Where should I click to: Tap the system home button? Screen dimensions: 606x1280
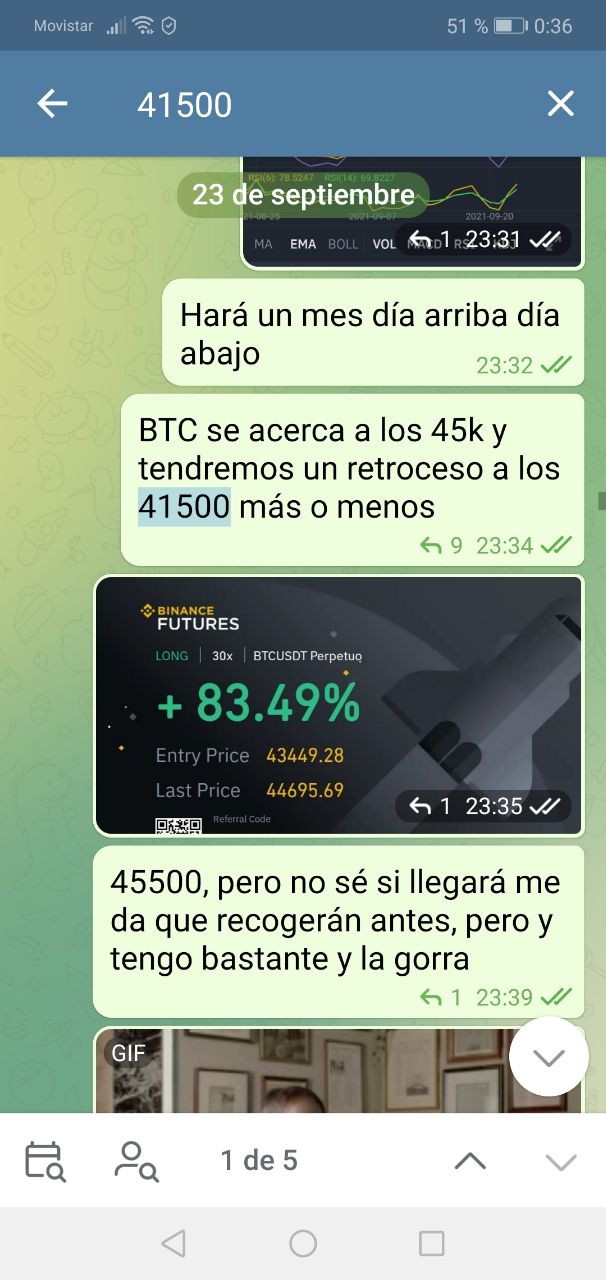click(x=303, y=1243)
